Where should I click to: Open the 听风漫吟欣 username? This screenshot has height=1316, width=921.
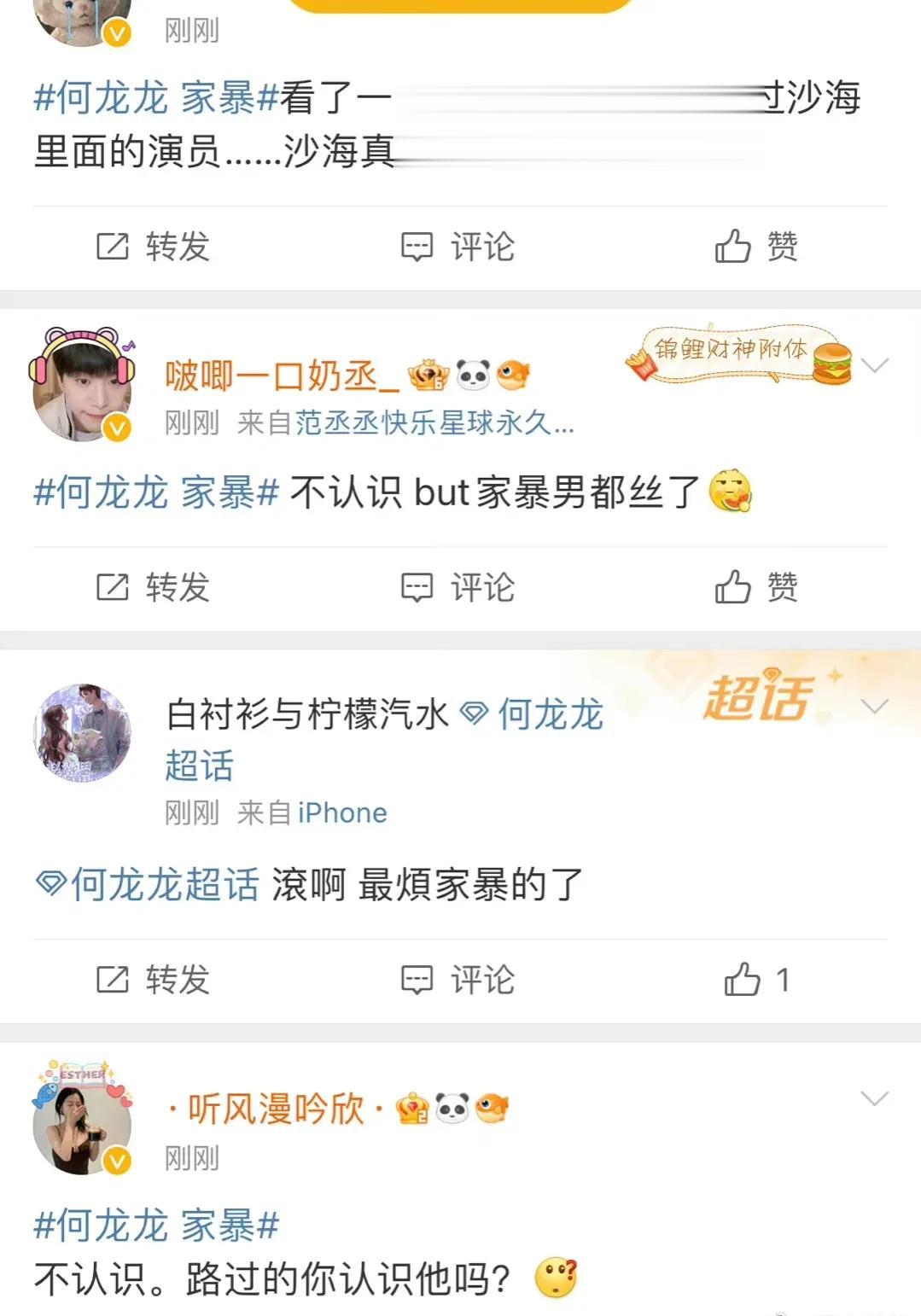point(275,1109)
